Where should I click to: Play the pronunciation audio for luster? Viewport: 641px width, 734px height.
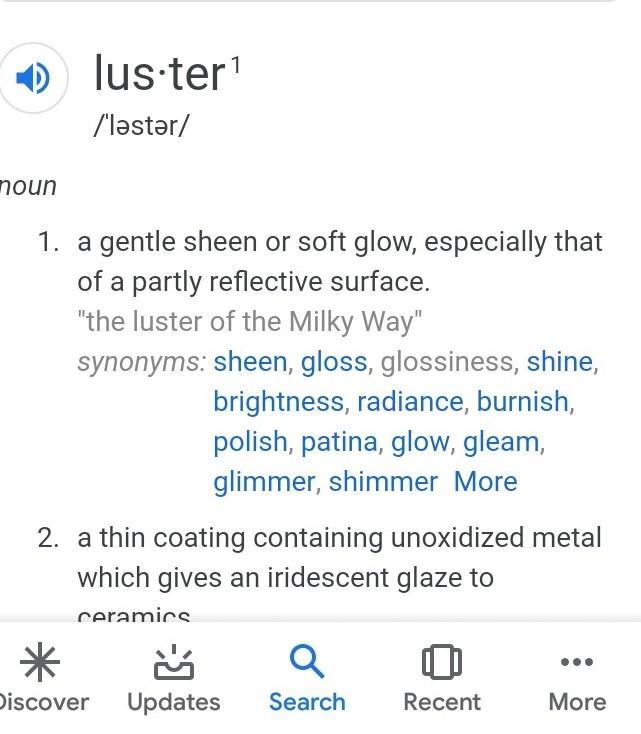pos(33,78)
